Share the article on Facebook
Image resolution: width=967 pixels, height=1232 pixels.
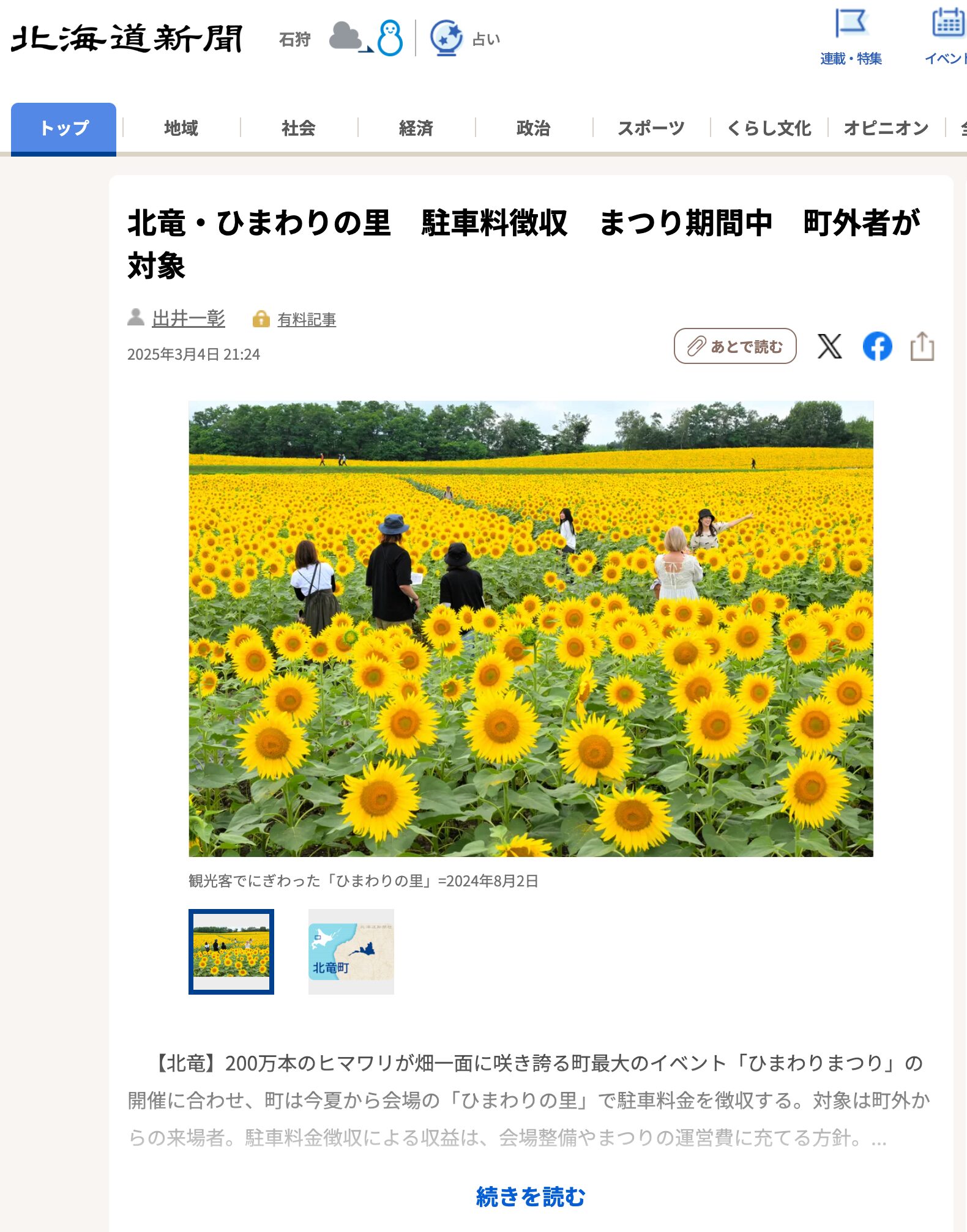pyautogui.click(x=876, y=346)
